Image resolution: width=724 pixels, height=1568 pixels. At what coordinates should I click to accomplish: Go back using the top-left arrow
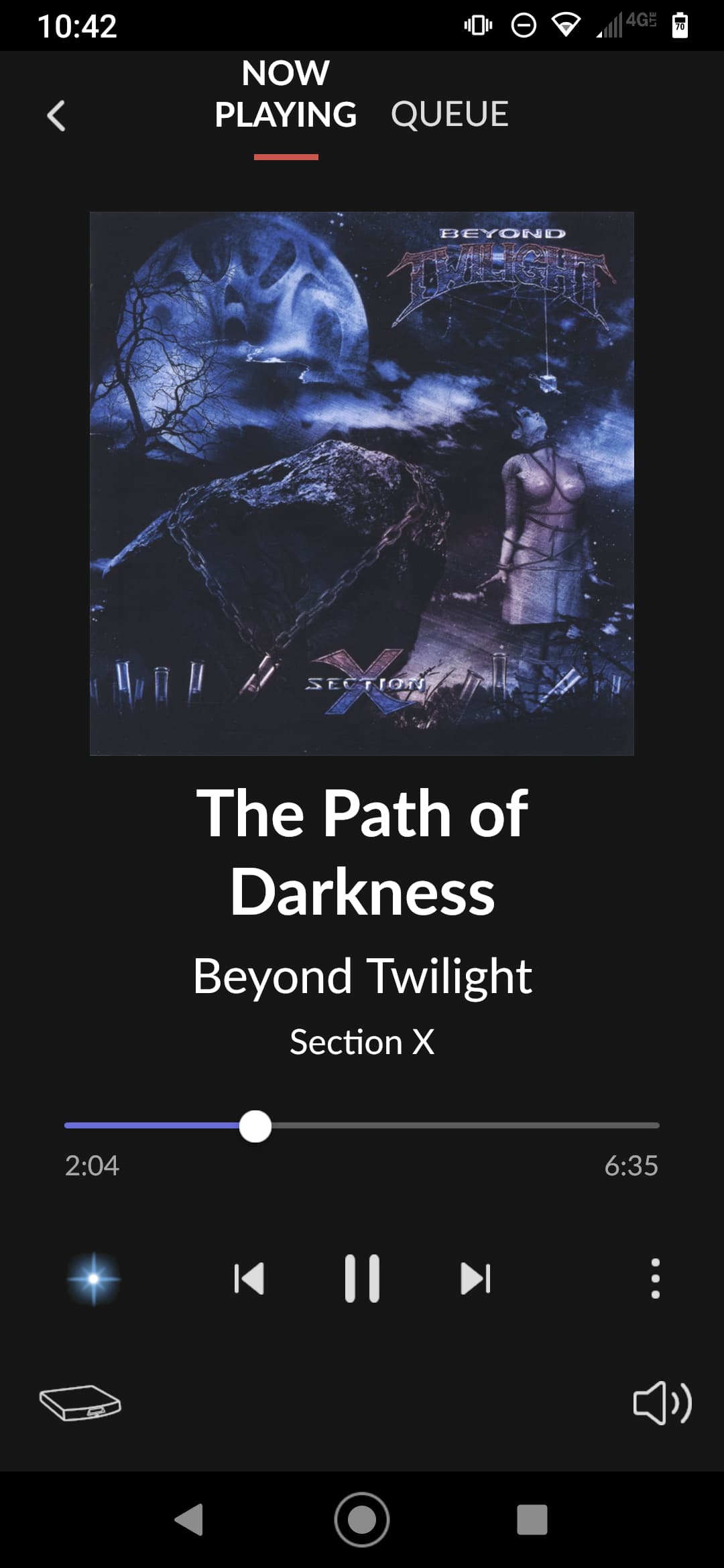[56, 116]
